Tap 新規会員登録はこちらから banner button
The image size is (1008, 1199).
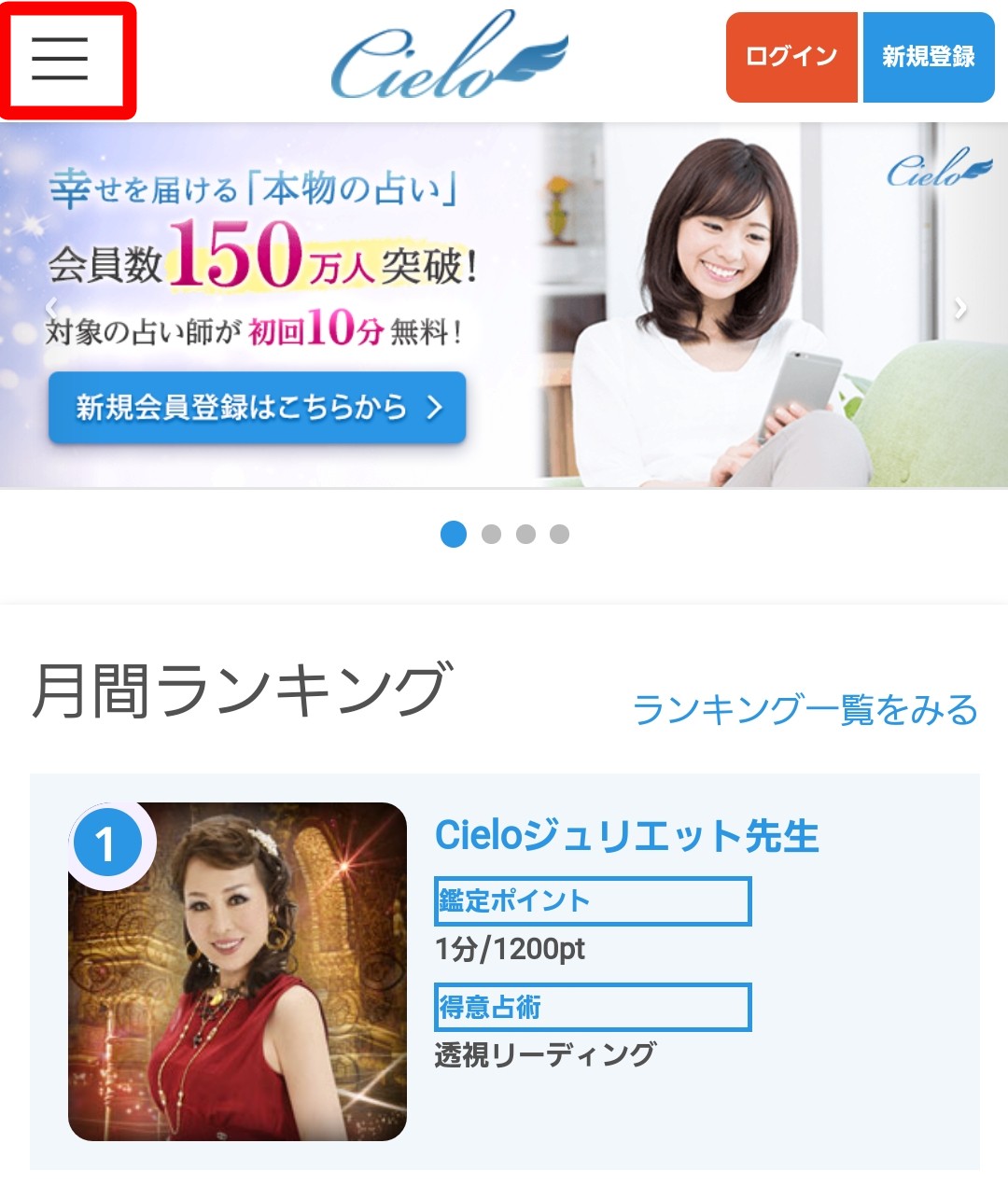pyautogui.click(x=257, y=408)
